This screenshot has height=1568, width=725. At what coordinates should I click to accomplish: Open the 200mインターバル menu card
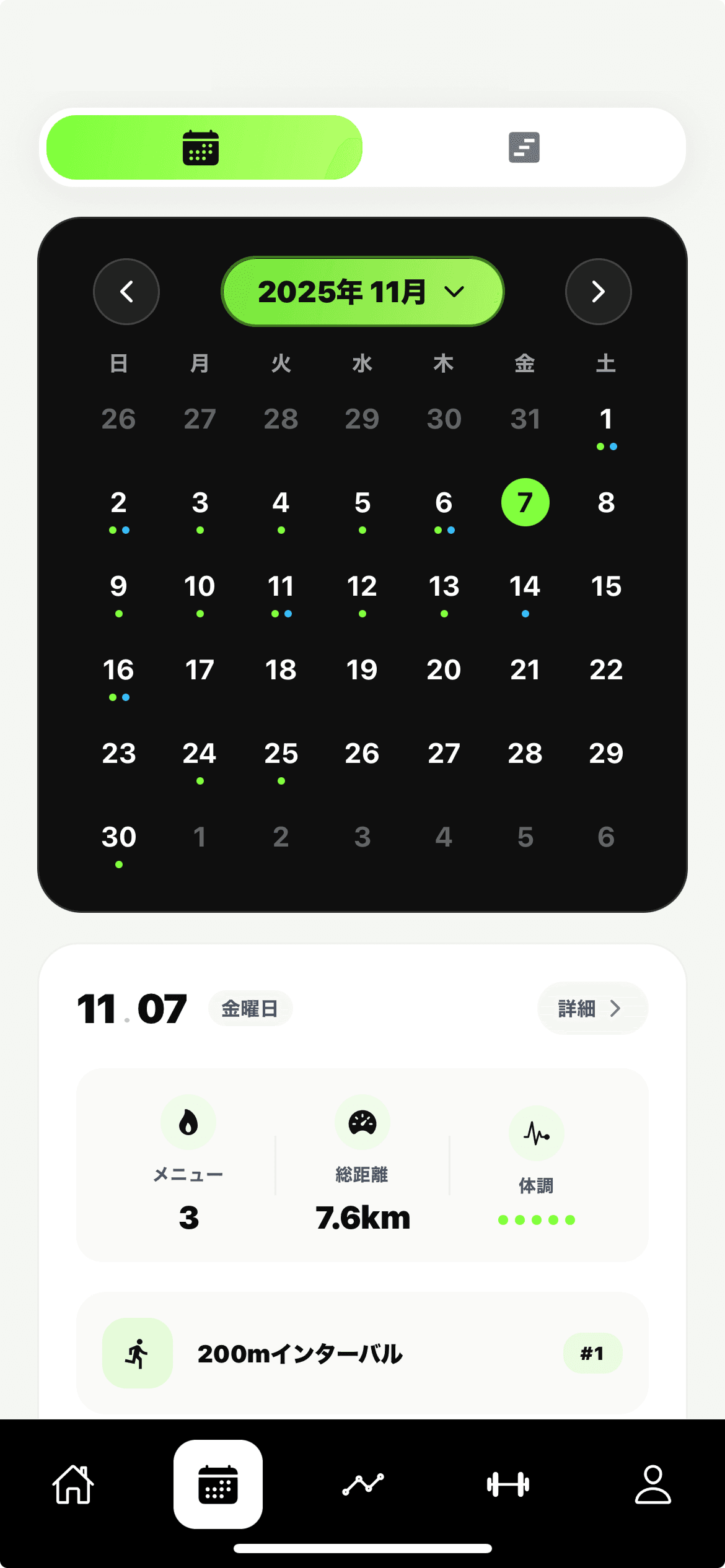click(x=362, y=1354)
